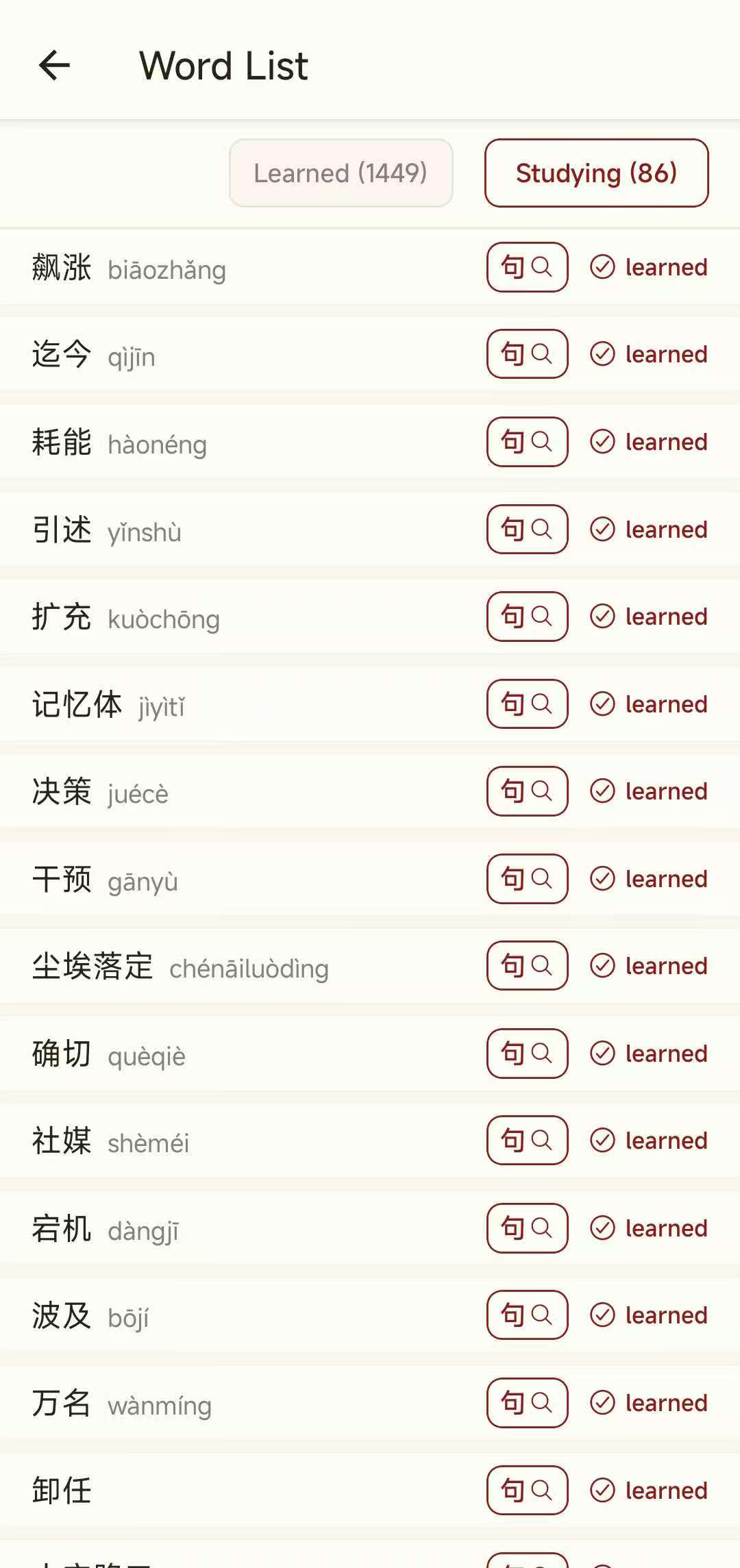
Task: Go back from Word List
Action: point(54,66)
